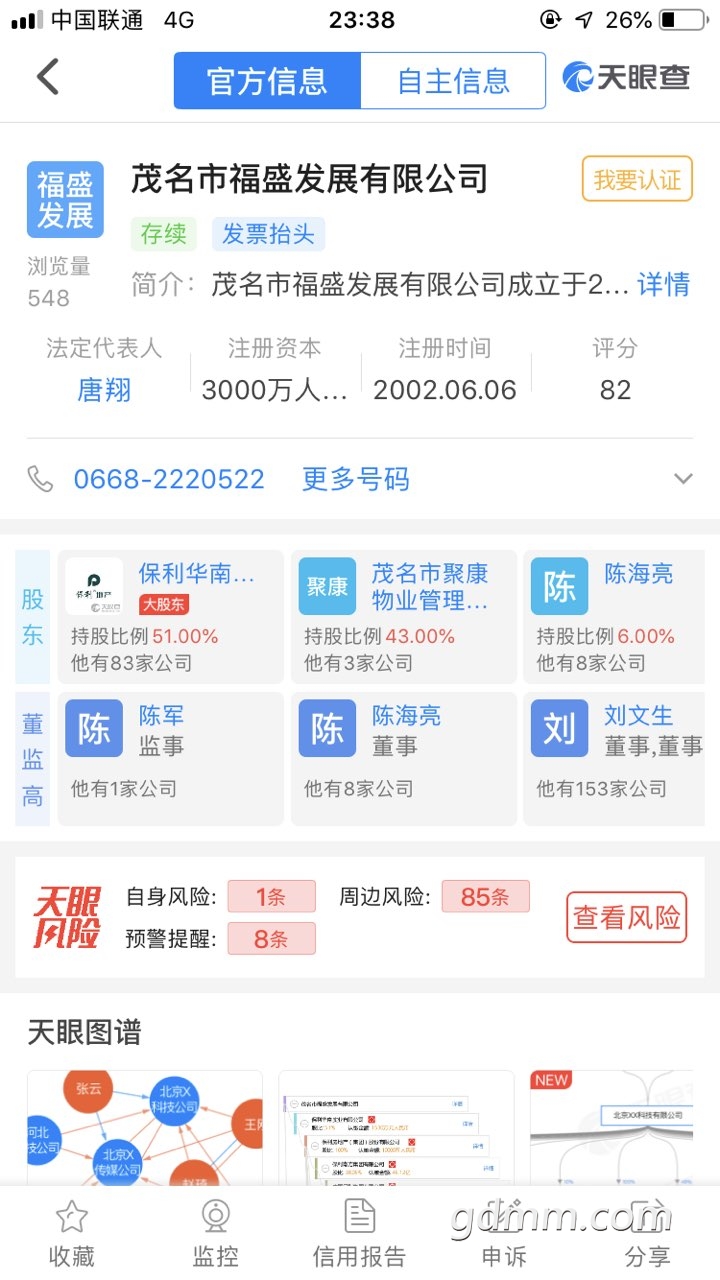Expand the contact info chevron

click(x=683, y=479)
